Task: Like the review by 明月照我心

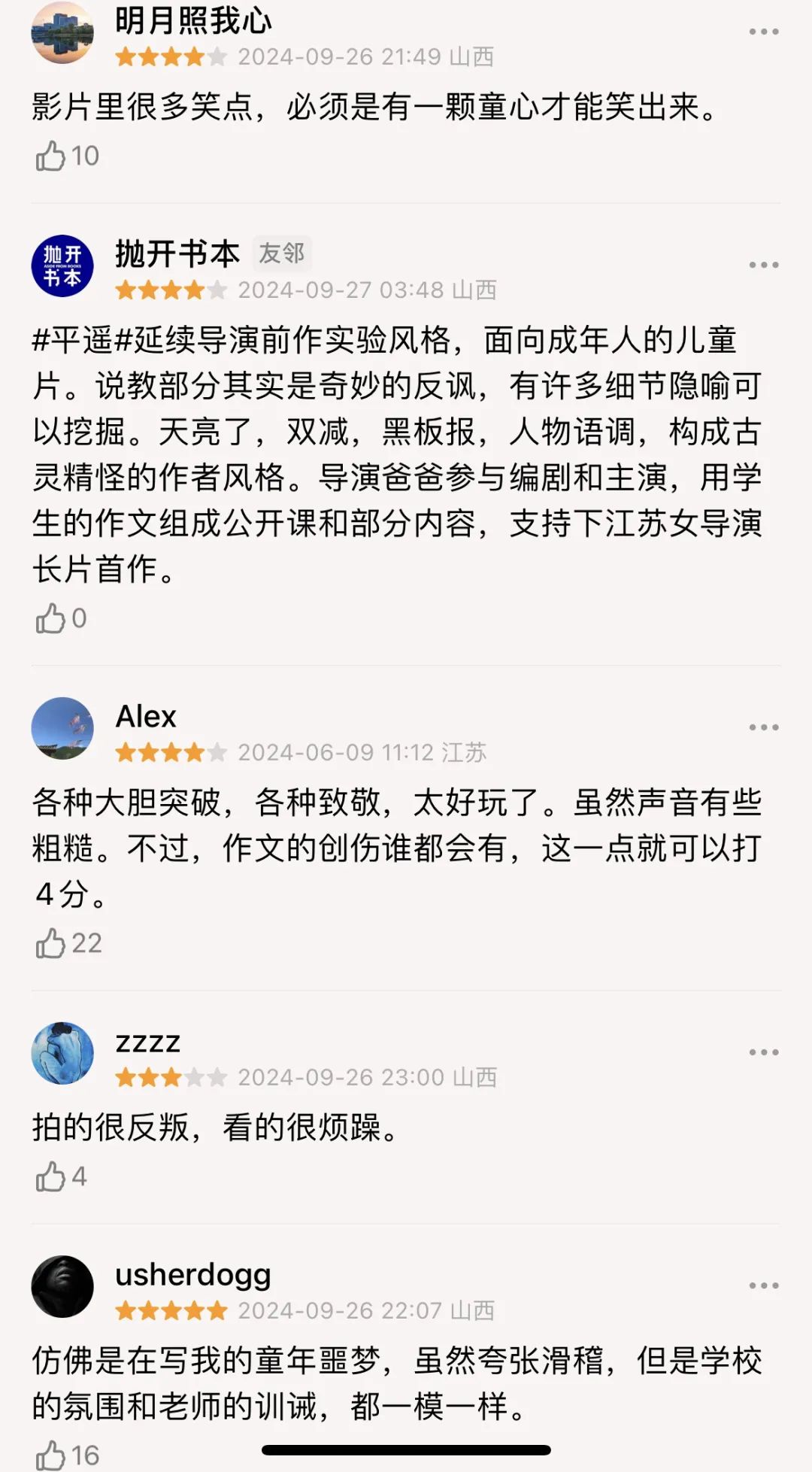Action: (x=50, y=156)
